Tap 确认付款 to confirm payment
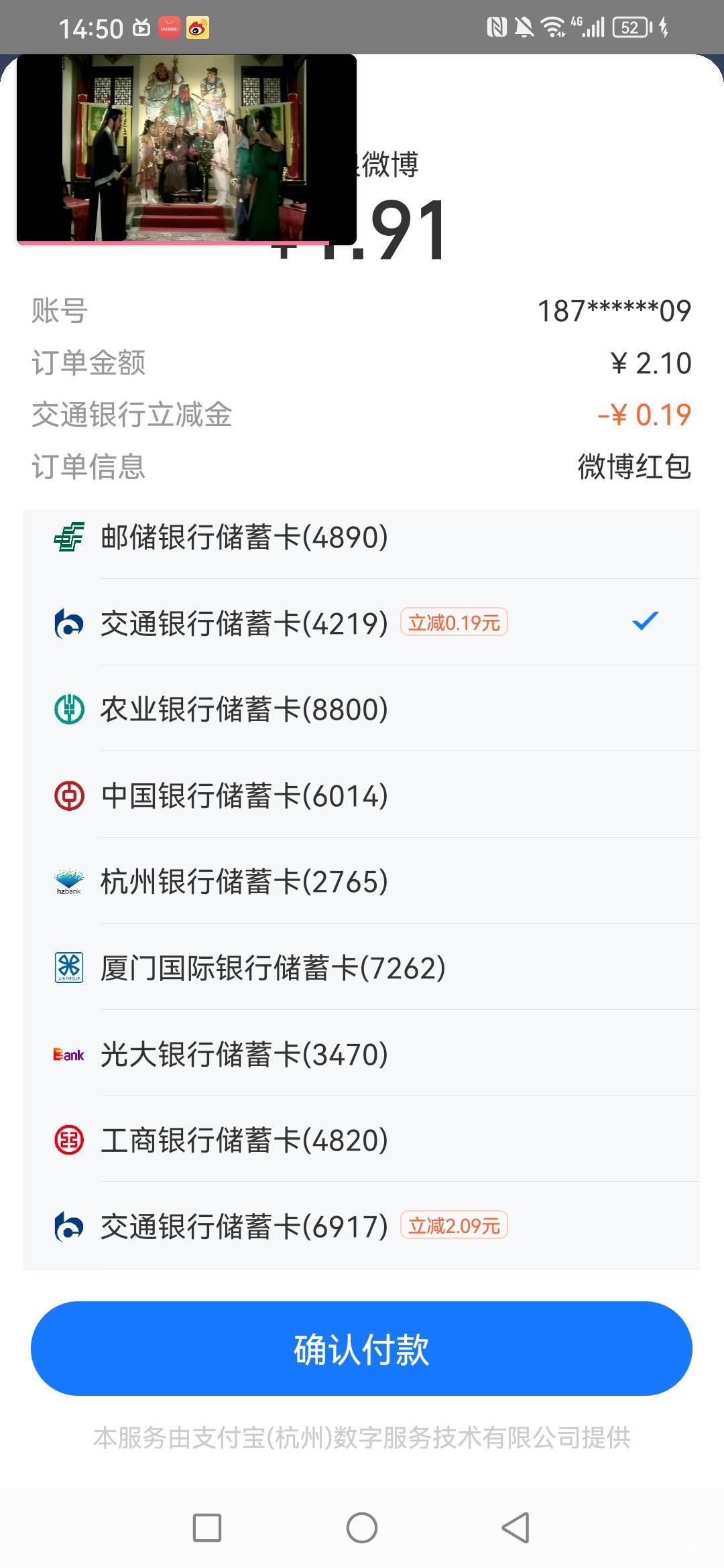Screen dimensions: 724x1568 (361, 1348)
